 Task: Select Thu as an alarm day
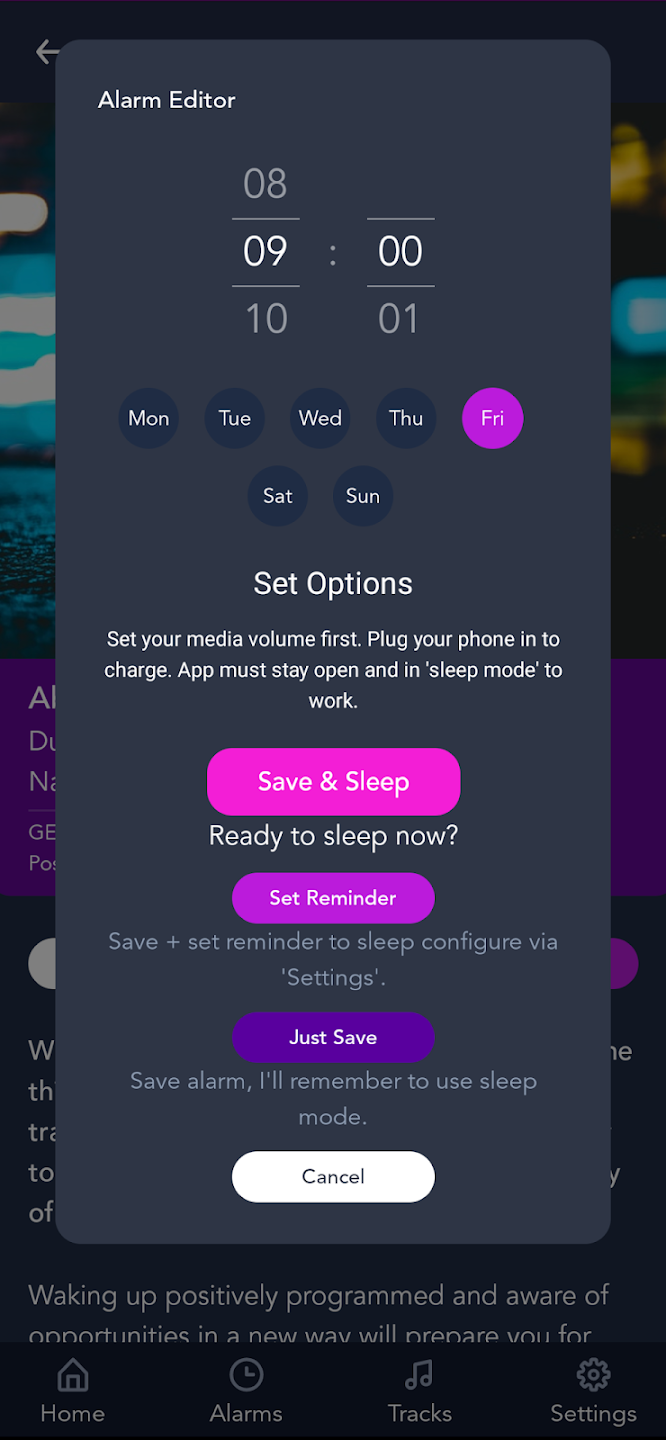coord(406,418)
